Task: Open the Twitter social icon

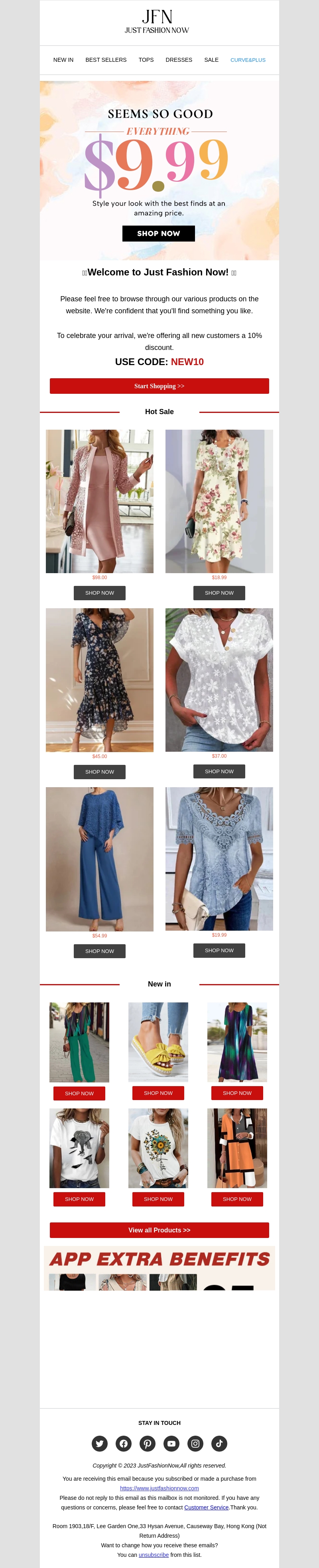Action: click(x=100, y=1443)
